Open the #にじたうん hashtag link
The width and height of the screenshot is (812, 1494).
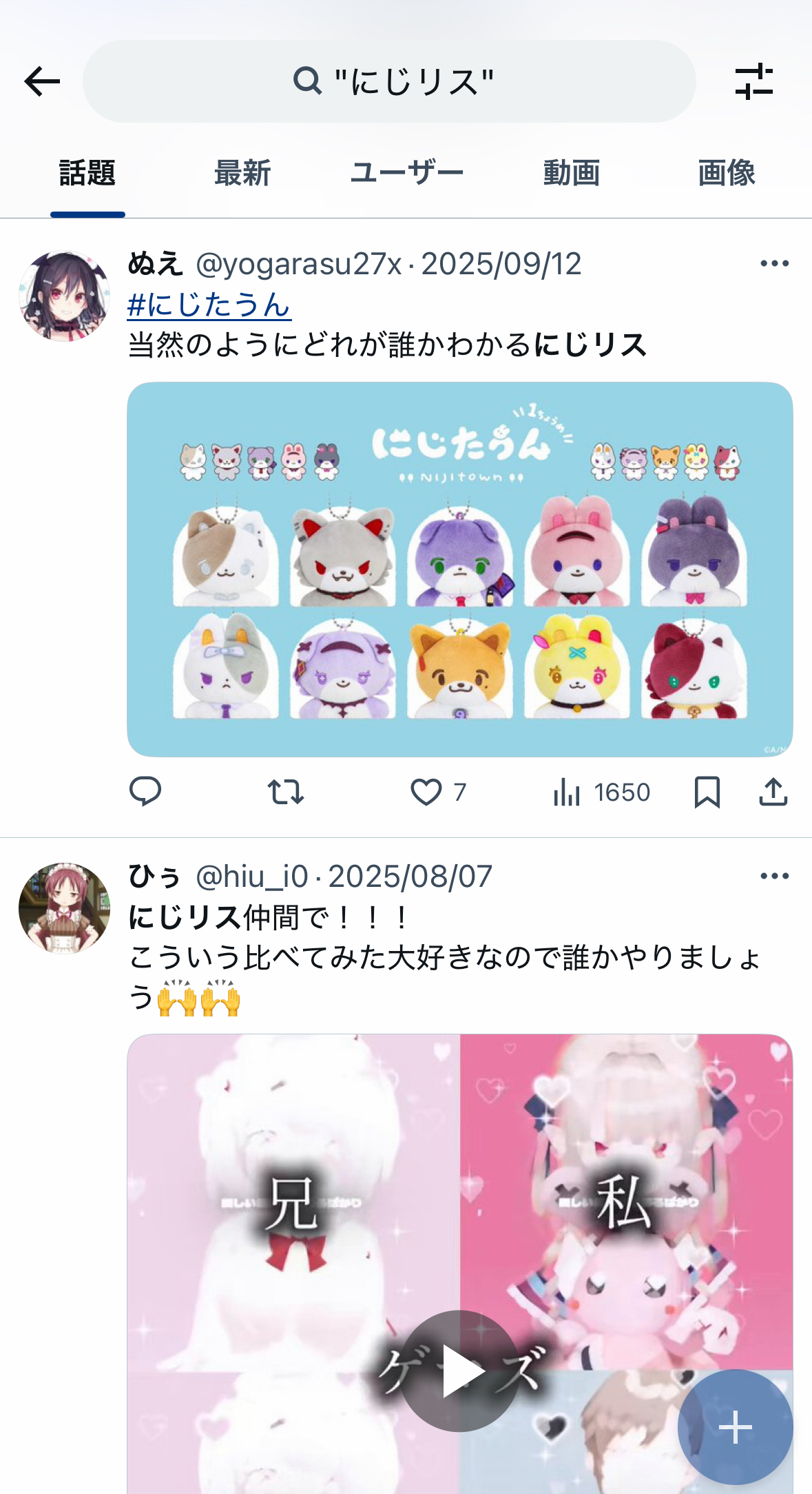point(209,305)
